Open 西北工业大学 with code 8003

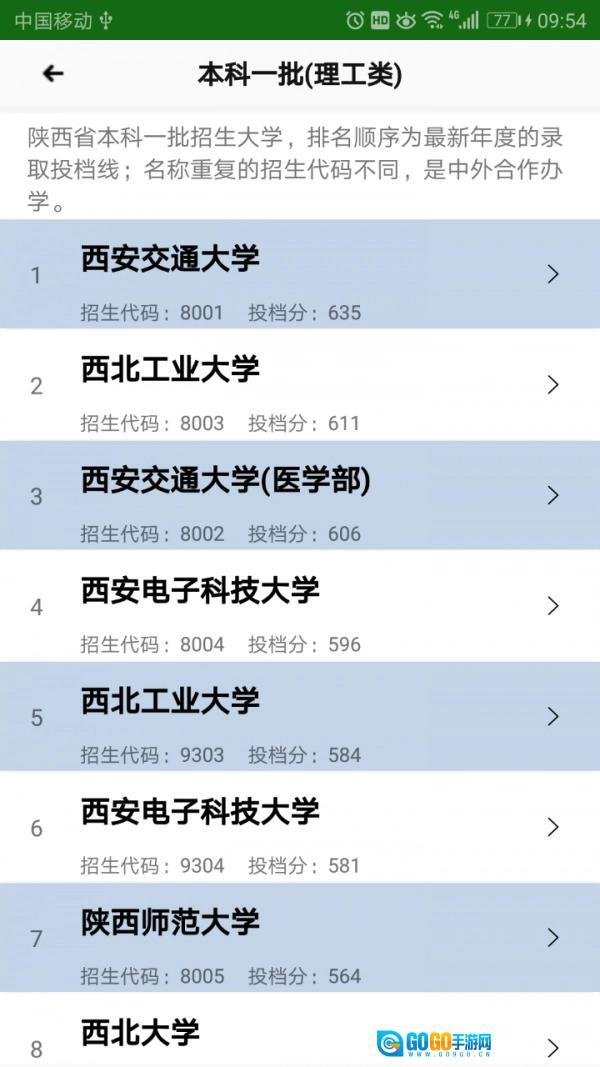coord(300,385)
